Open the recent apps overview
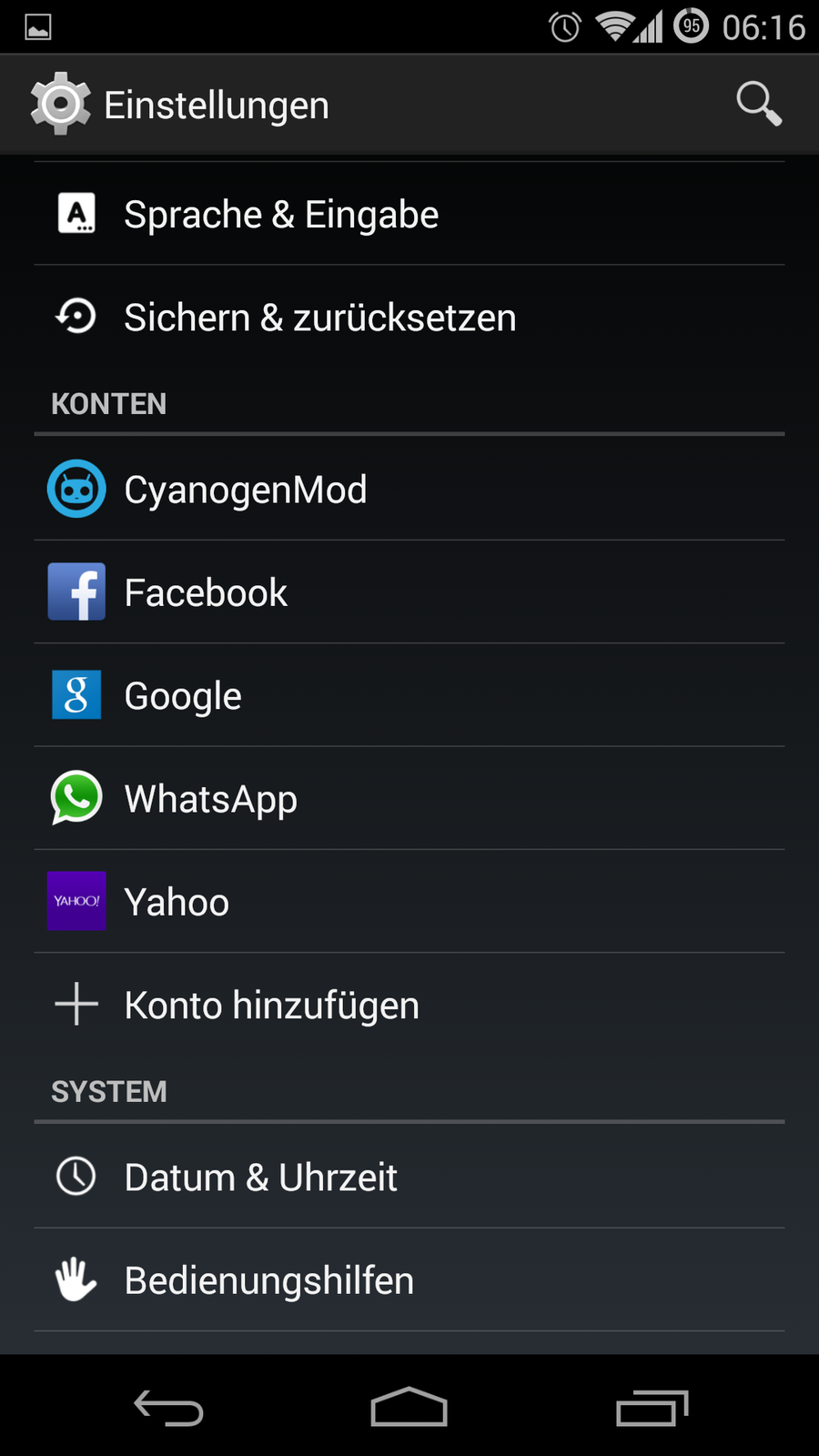The height and width of the screenshot is (1456, 819). coord(652,1408)
